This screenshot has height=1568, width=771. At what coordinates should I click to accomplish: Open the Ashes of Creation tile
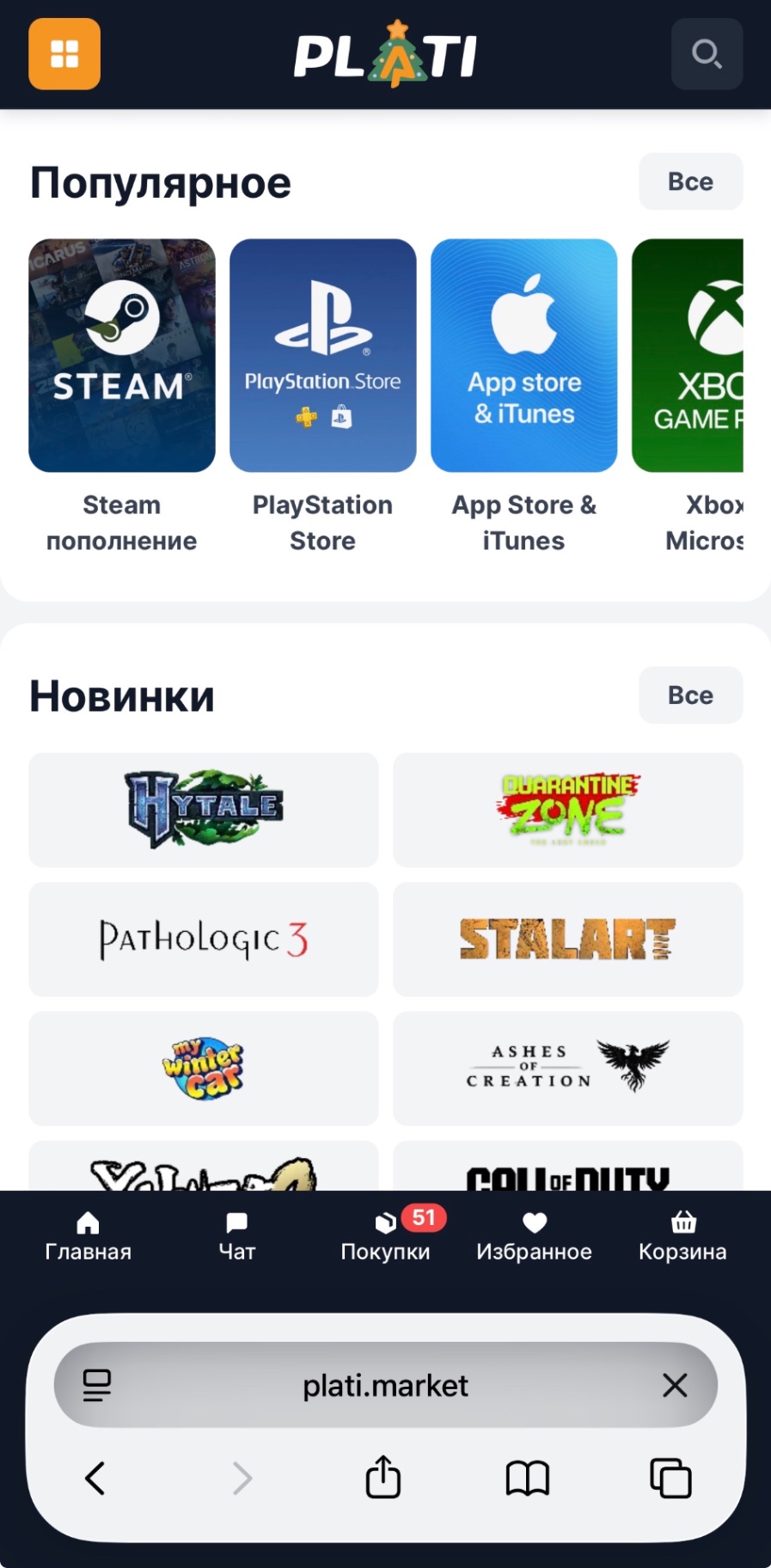(568, 1068)
